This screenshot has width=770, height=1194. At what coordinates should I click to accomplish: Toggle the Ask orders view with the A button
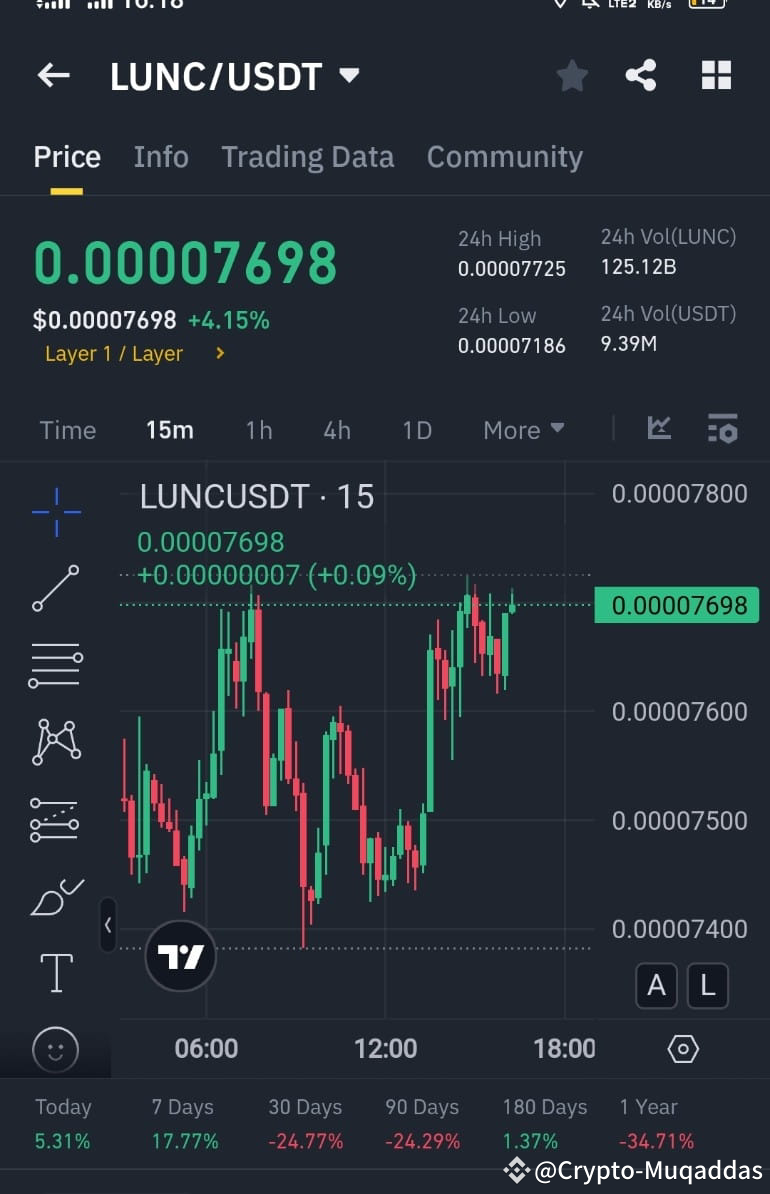(657, 986)
